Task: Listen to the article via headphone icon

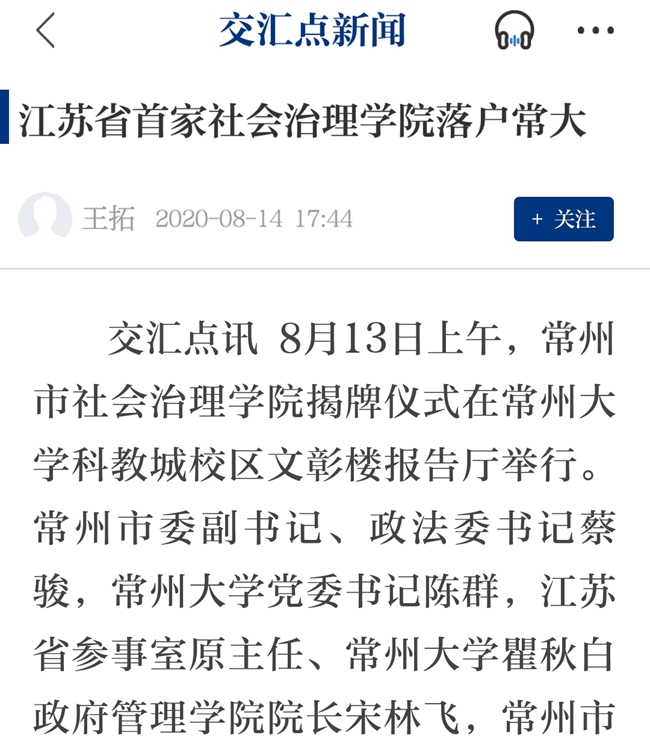Action: coord(515,31)
